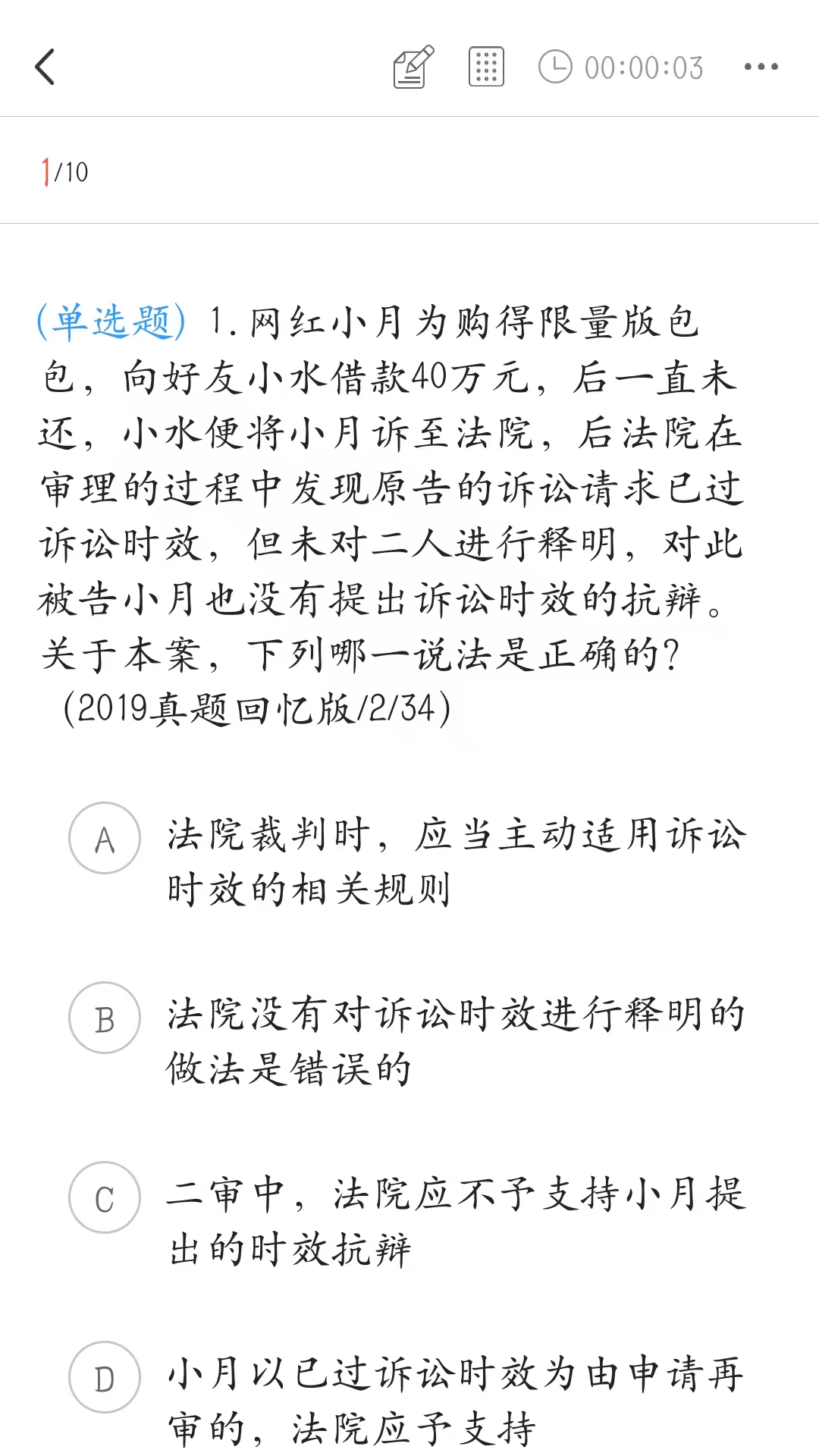Select answer option D
This screenshot has width=819, height=1456.
pyautogui.click(x=105, y=1376)
